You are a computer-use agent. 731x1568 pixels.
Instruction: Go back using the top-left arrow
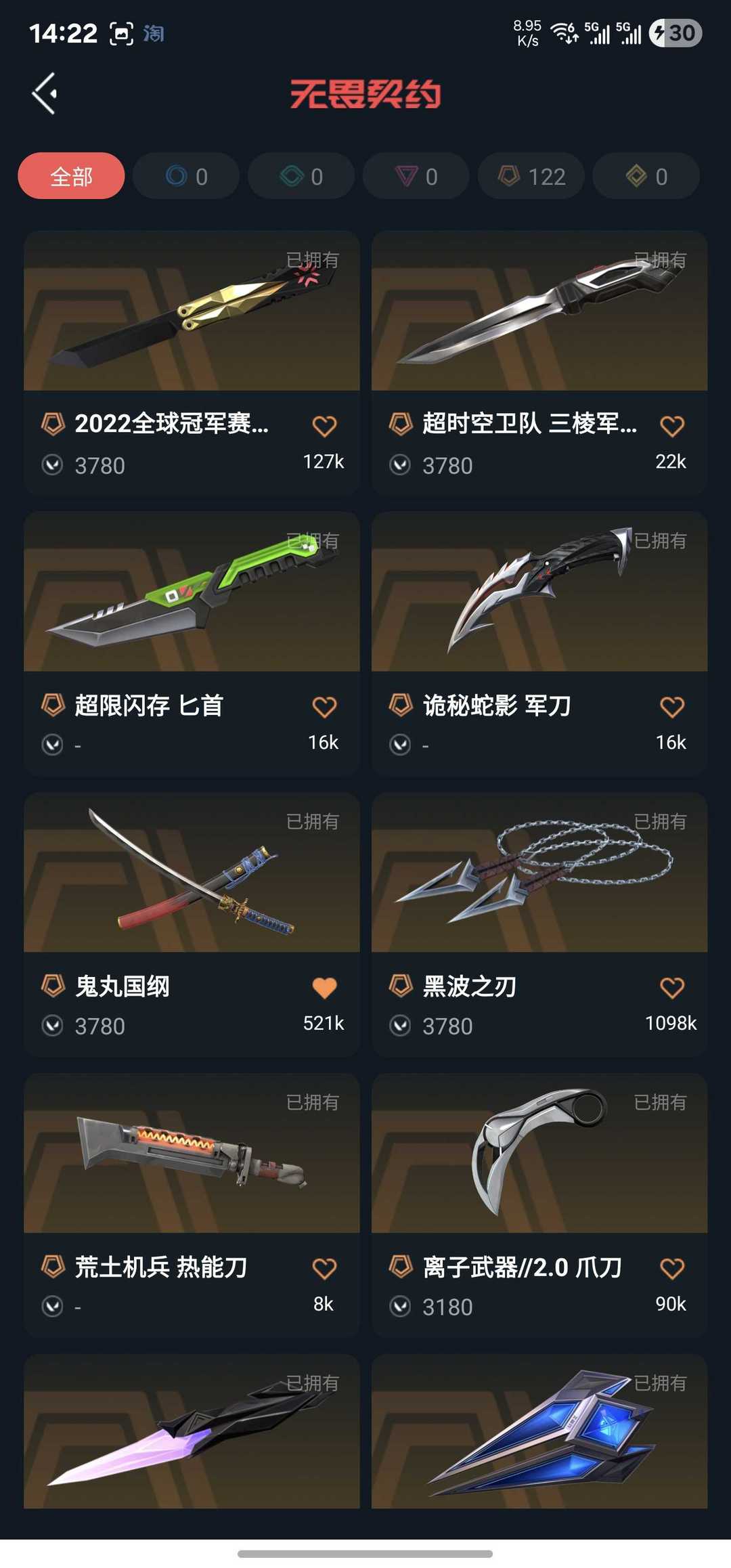(45, 93)
